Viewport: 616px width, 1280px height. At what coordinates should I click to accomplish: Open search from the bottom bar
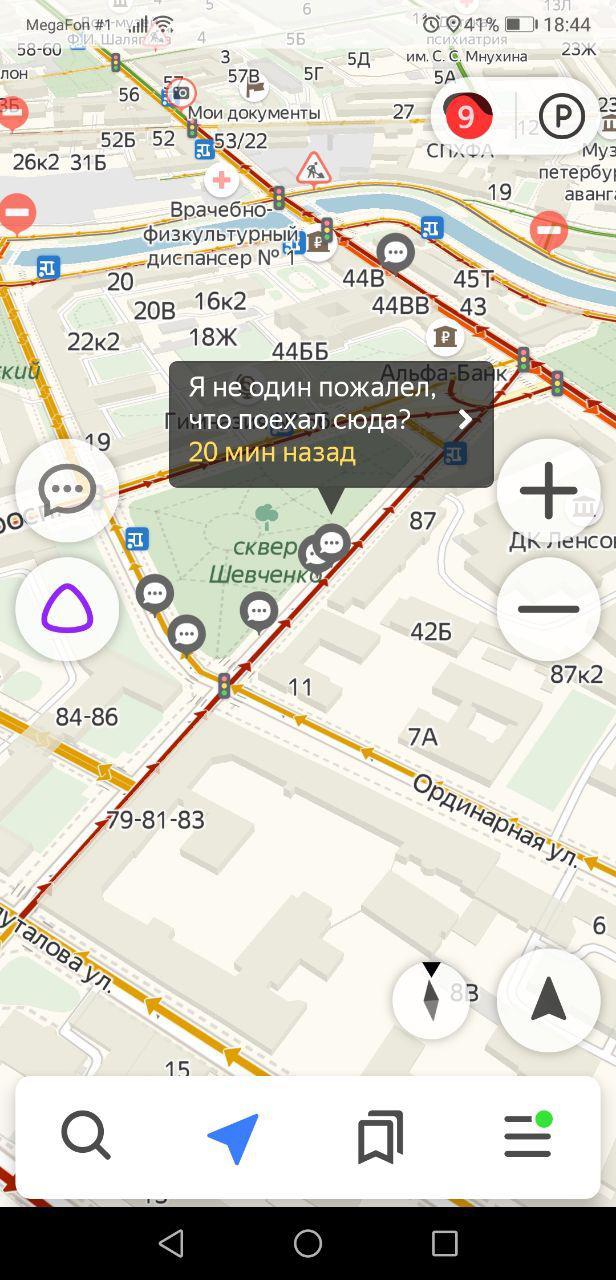pyautogui.click(x=86, y=1137)
